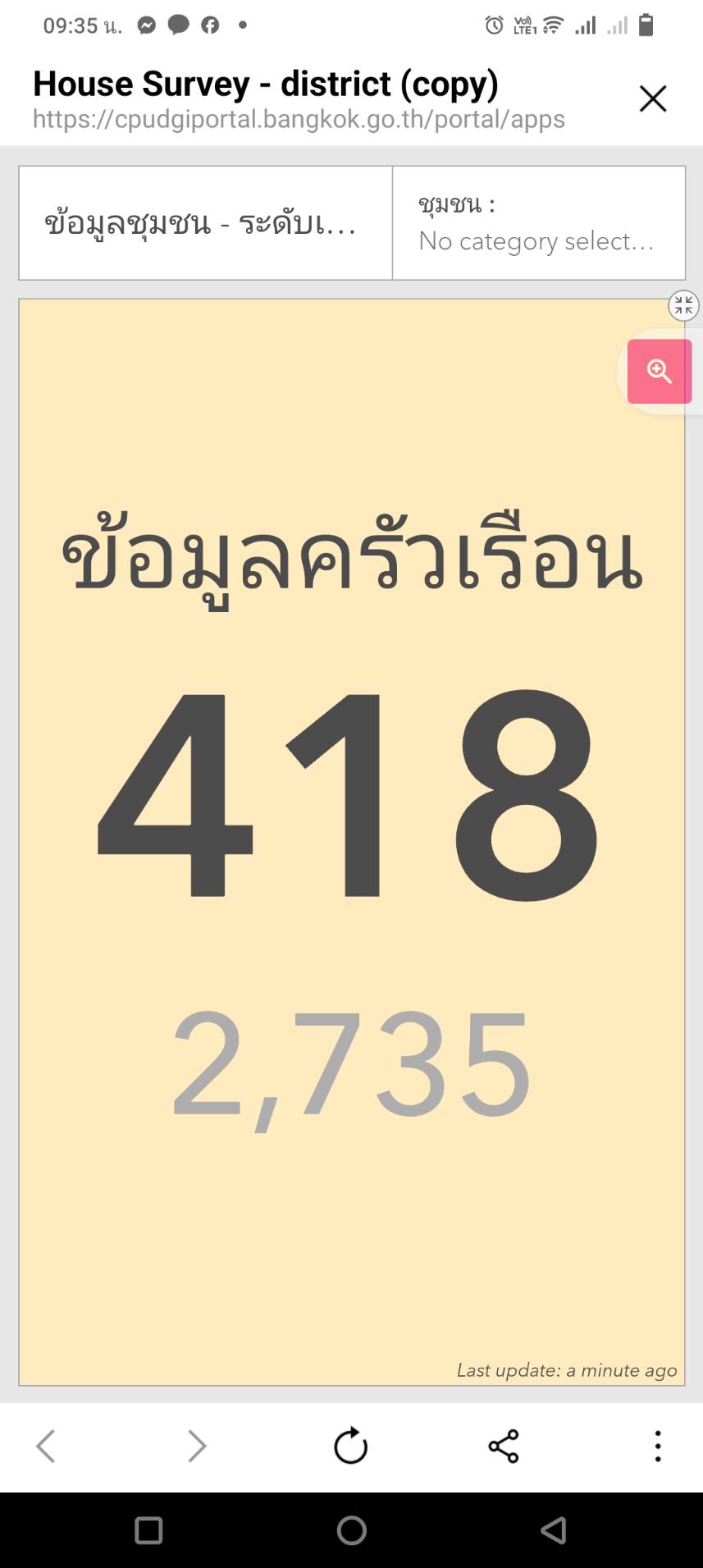Close the House Survey in-app browser
Screen dimensions: 703x1568
coord(652,98)
